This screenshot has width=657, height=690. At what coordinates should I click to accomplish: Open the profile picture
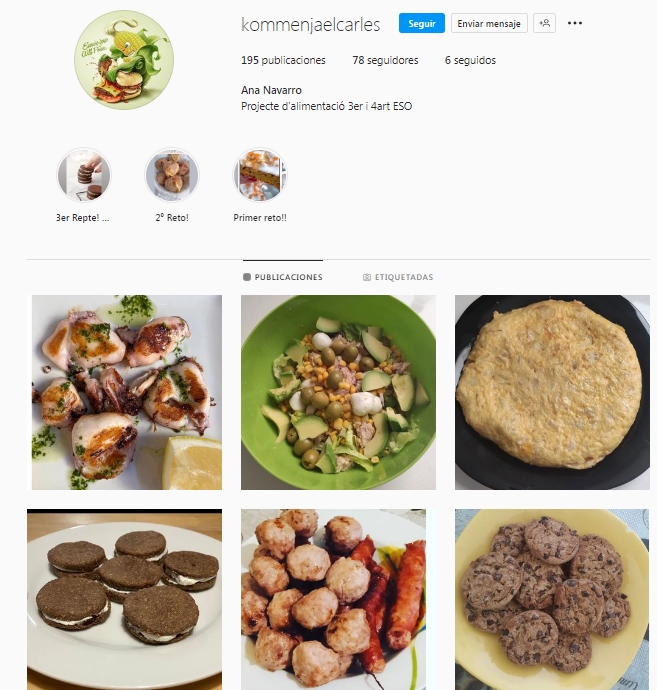(x=125, y=59)
